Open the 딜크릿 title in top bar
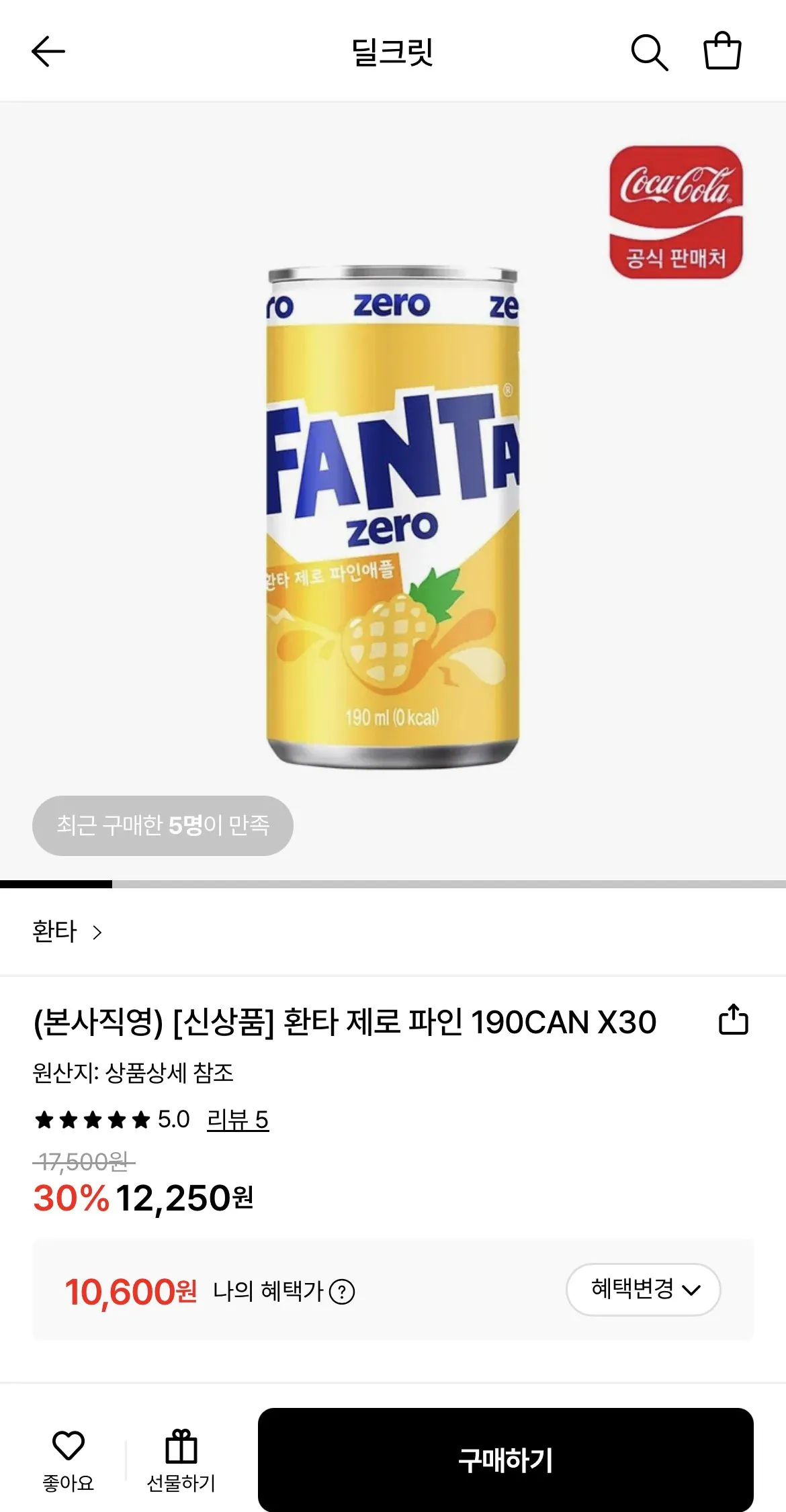The width and height of the screenshot is (786, 1512). (x=393, y=52)
